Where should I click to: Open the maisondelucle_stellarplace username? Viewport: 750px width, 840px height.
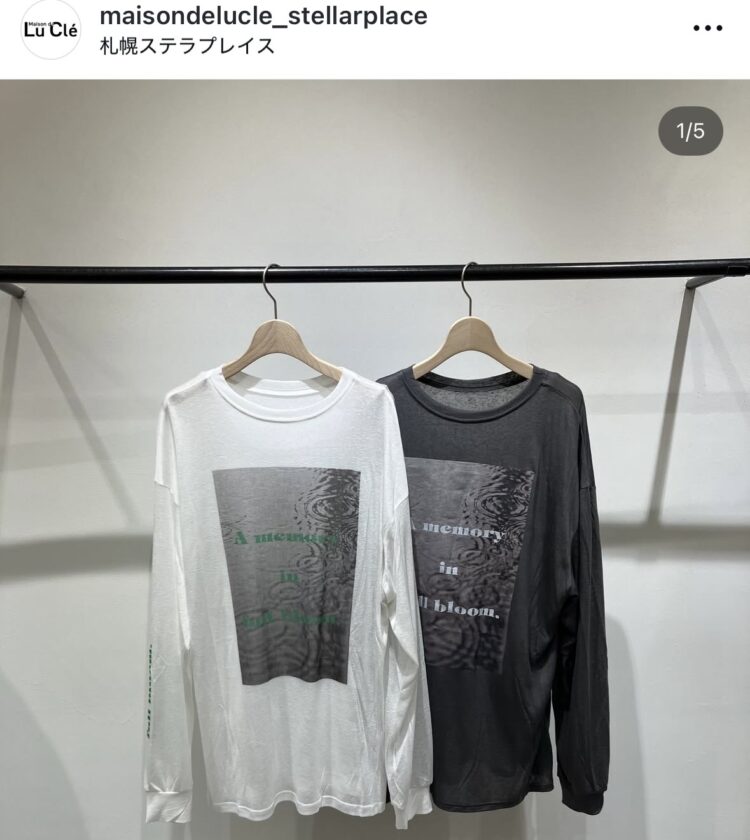tap(264, 16)
